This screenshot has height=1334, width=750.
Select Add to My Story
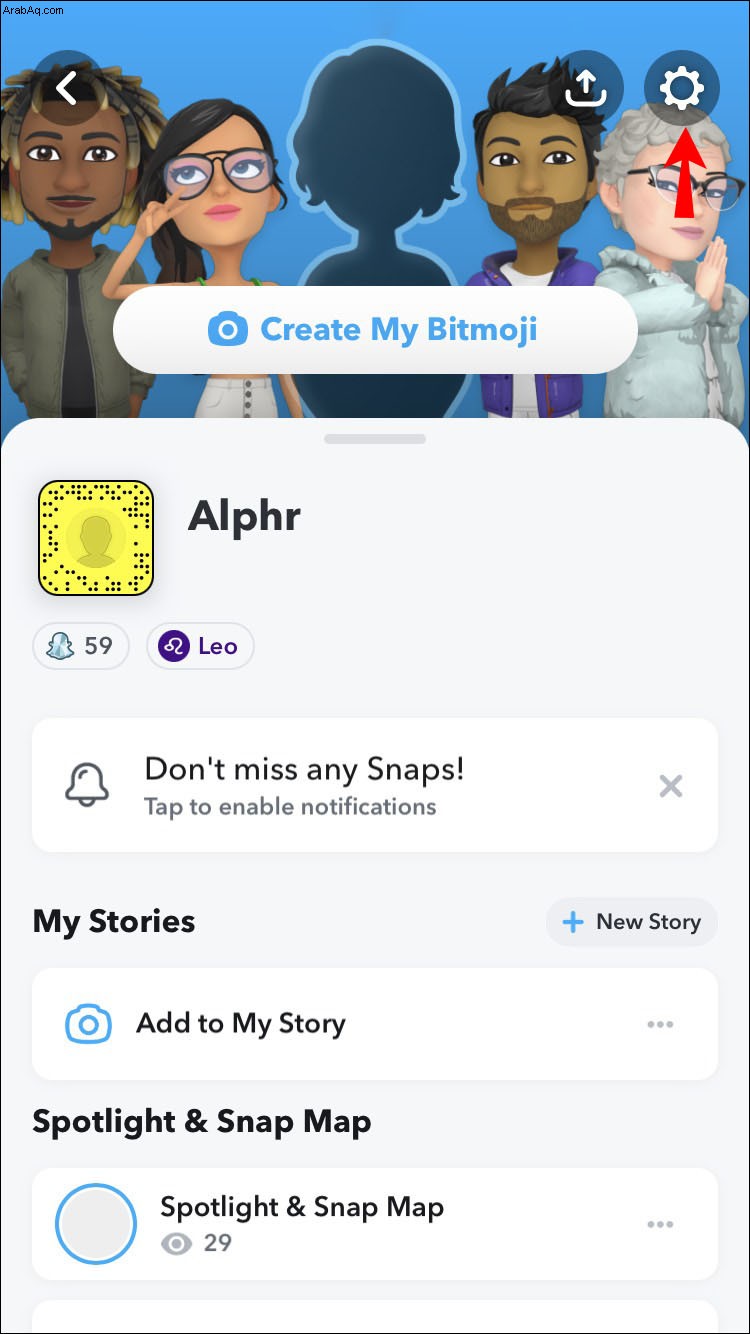(240, 1024)
